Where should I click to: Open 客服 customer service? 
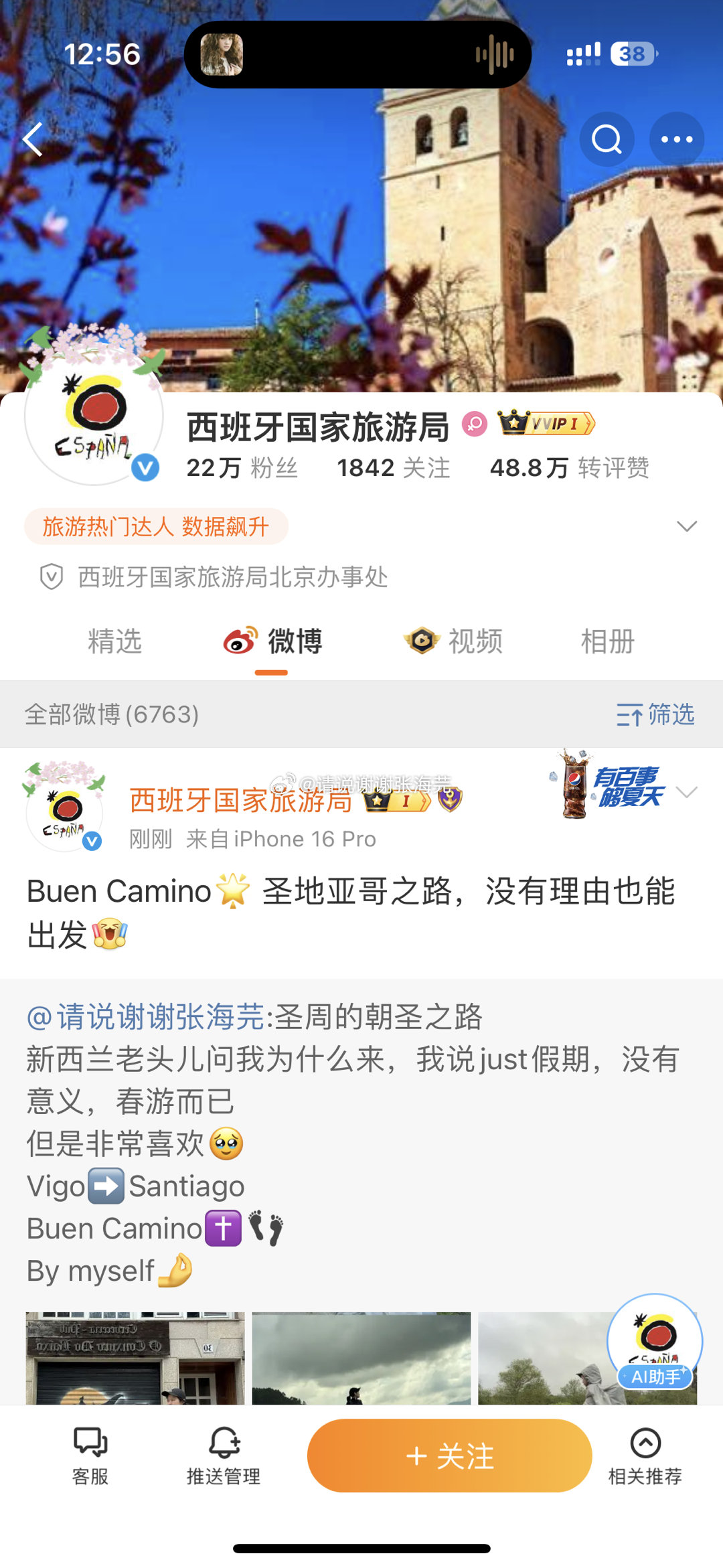90,1456
